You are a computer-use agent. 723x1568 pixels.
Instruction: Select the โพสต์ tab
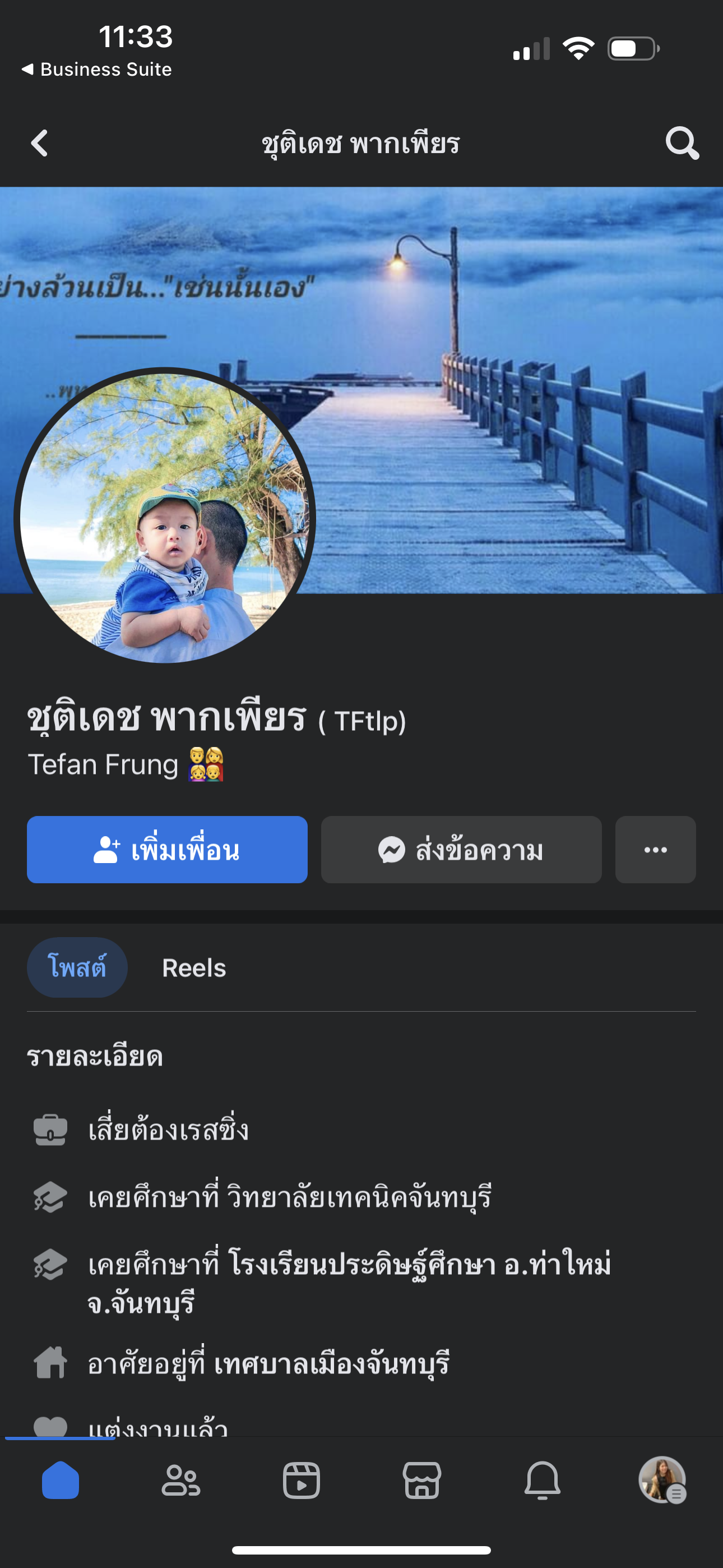[x=77, y=967]
